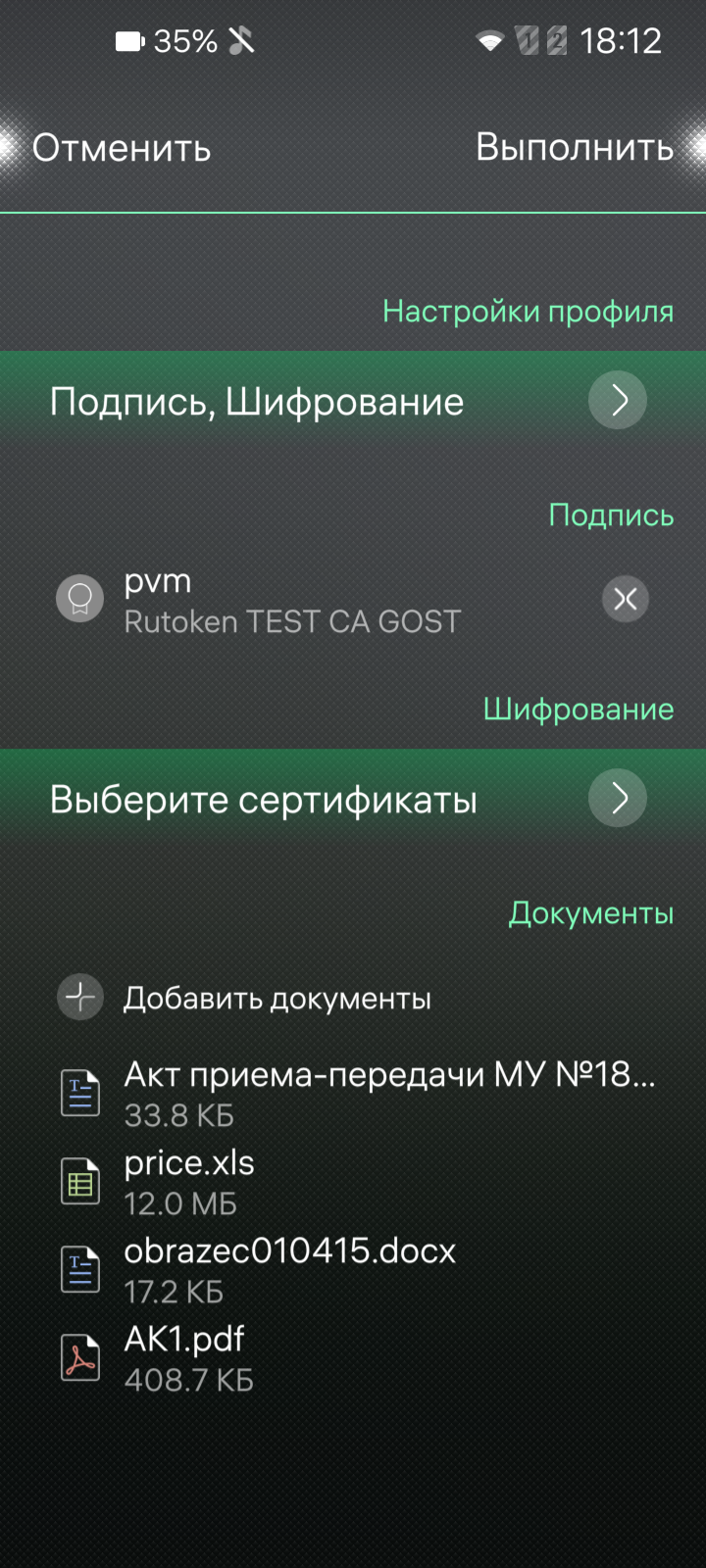Tap the swap icon next to pvm certificate
The height and width of the screenshot is (1568, 706).
(626, 599)
